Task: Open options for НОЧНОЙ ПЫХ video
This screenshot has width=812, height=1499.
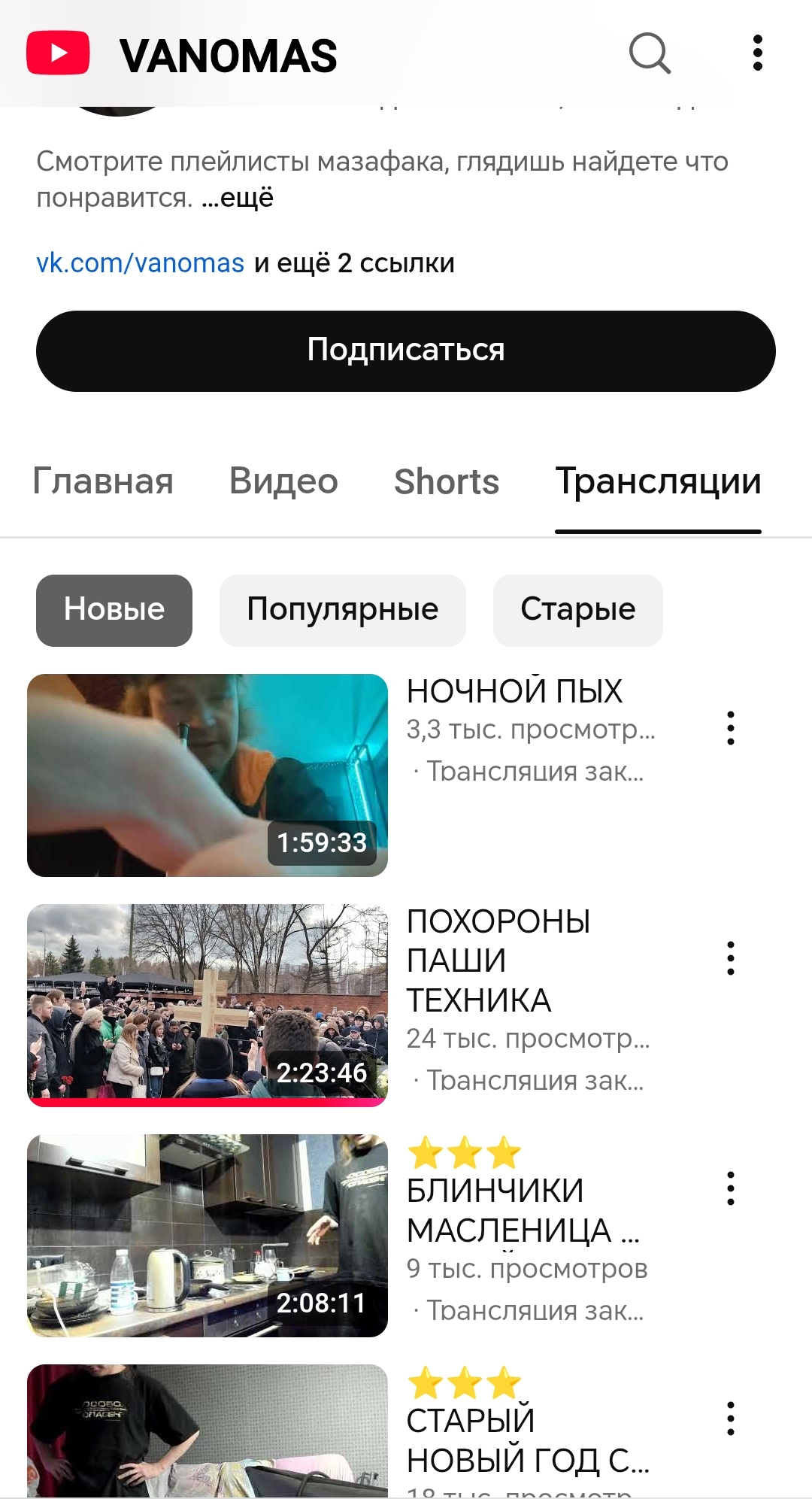Action: click(x=730, y=728)
